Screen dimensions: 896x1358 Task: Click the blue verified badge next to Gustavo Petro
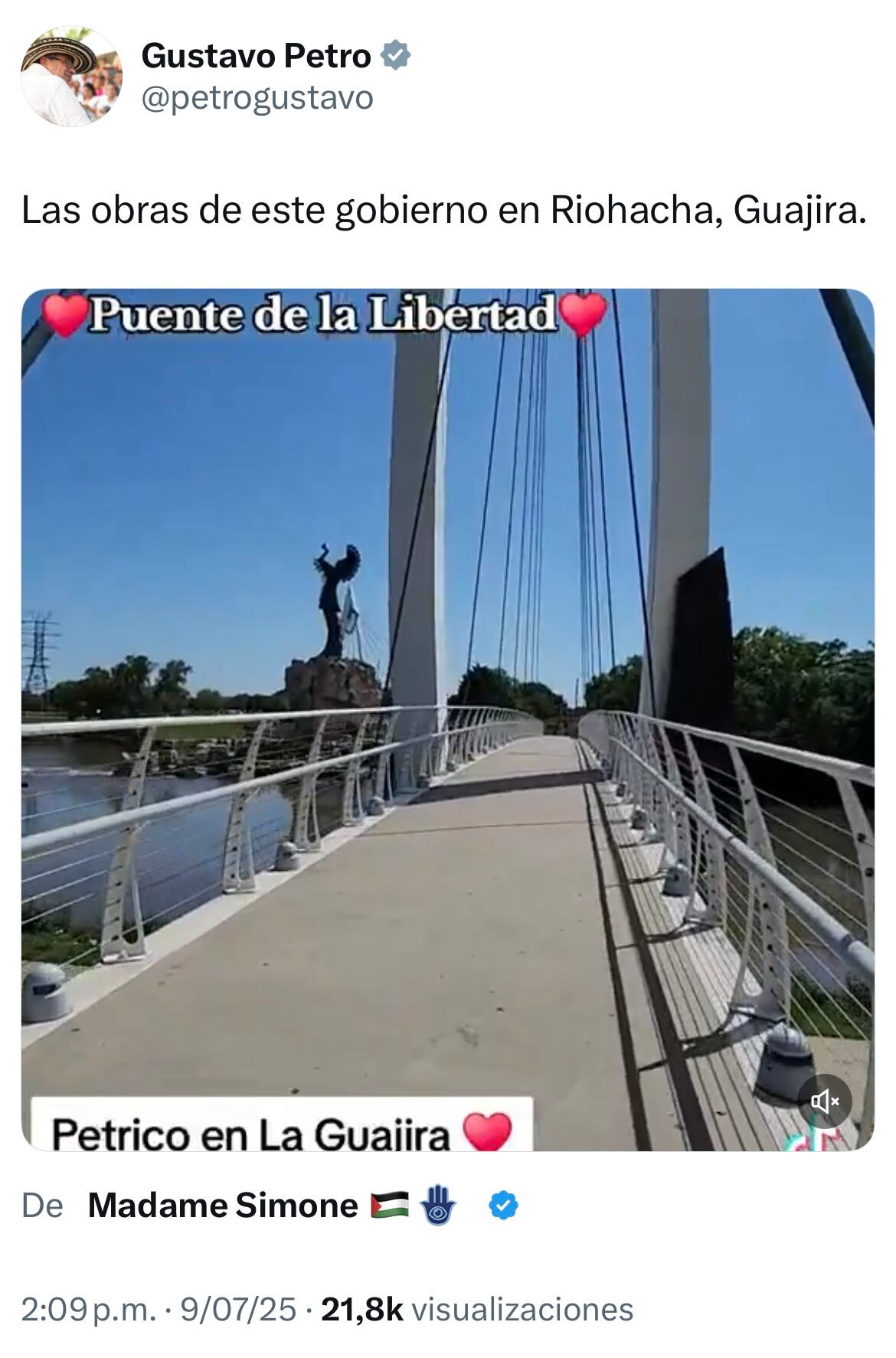(x=394, y=55)
